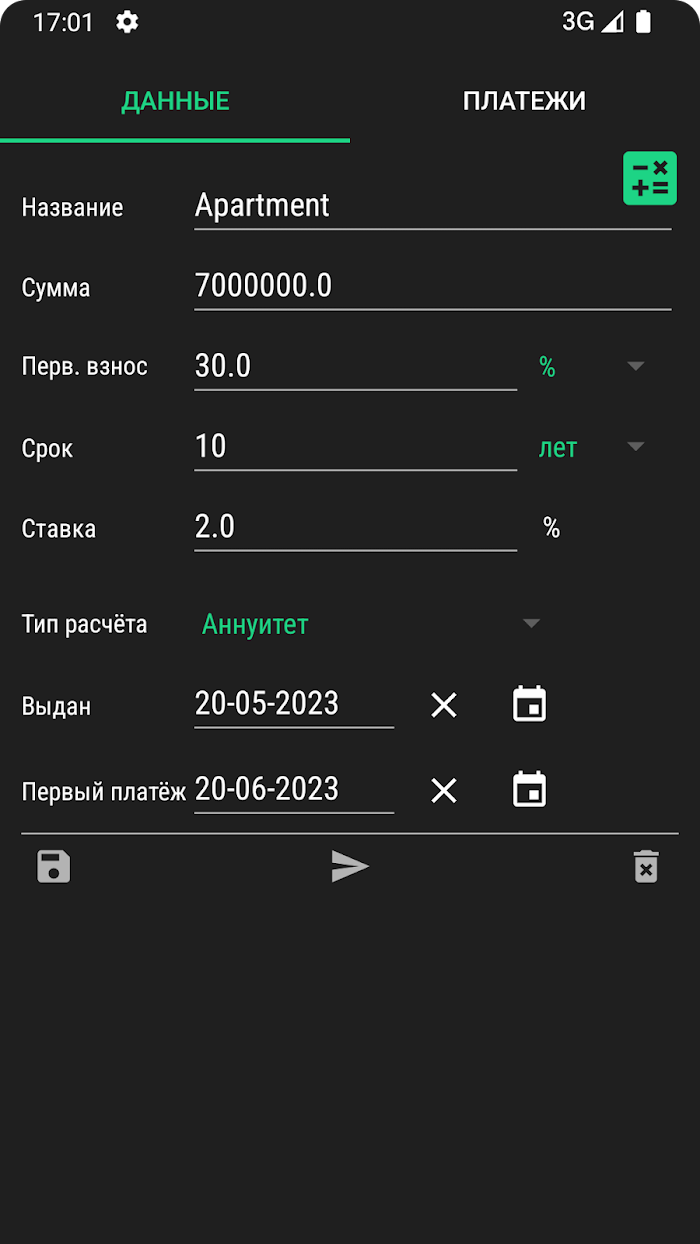Save the loan with the floppy icon
The width and height of the screenshot is (700, 1244).
[54, 866]
